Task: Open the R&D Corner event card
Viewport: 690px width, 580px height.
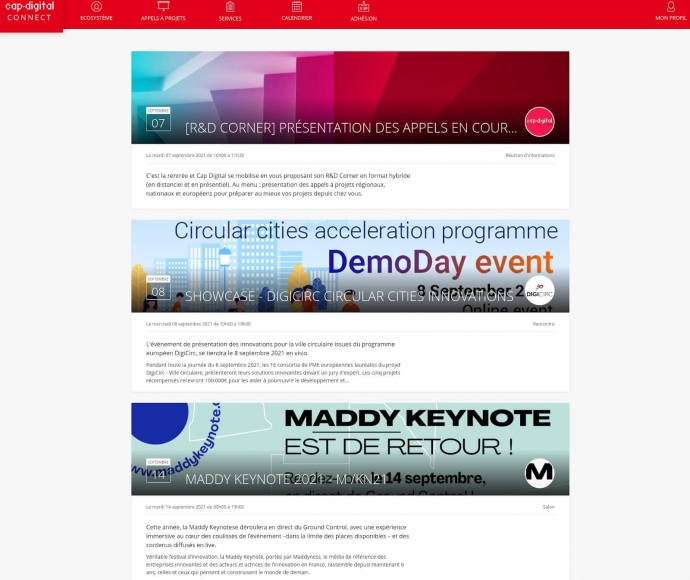Action: pyautogui.click(x=350, y=127)
